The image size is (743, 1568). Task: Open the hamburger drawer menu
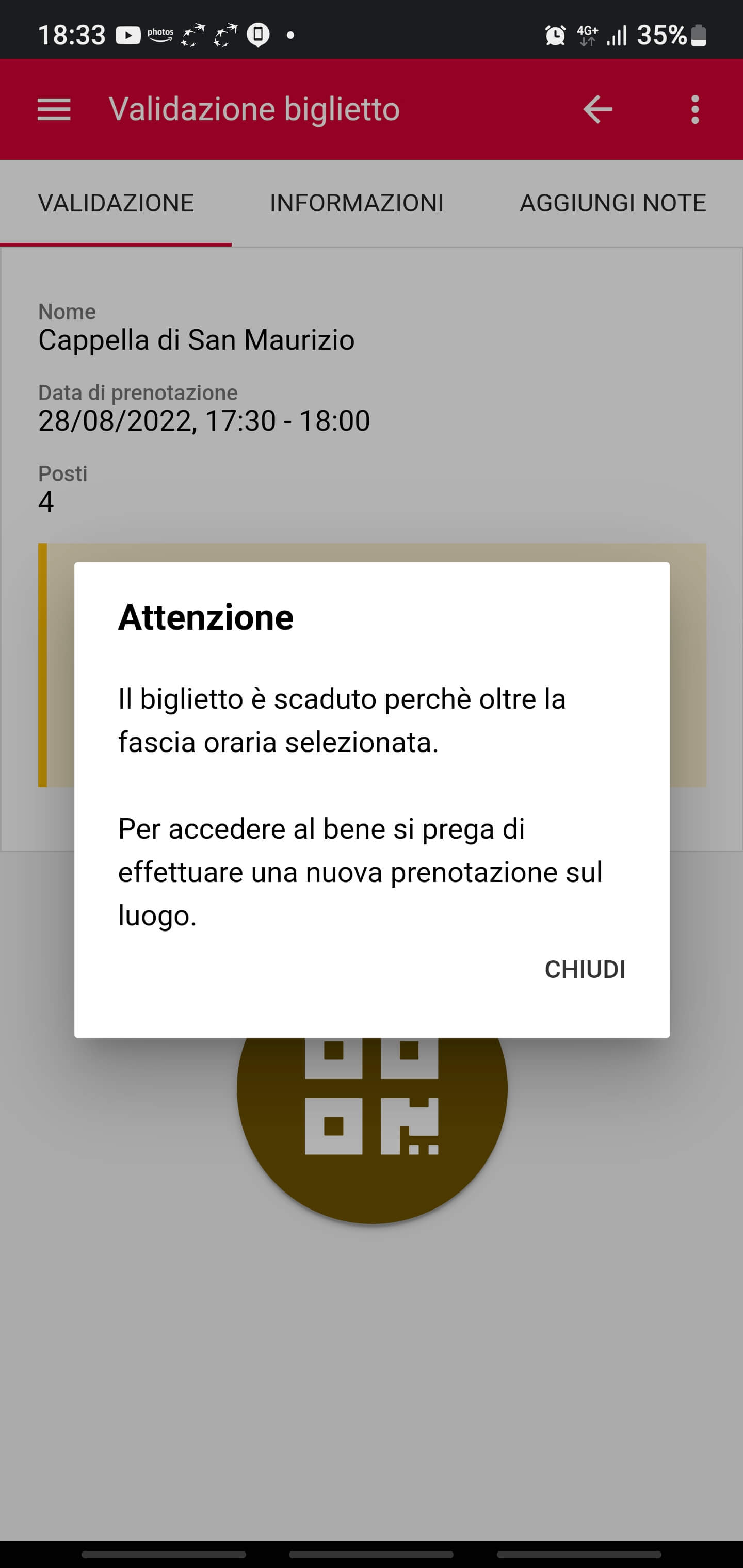pyautogui.click(x=54, y=109)
